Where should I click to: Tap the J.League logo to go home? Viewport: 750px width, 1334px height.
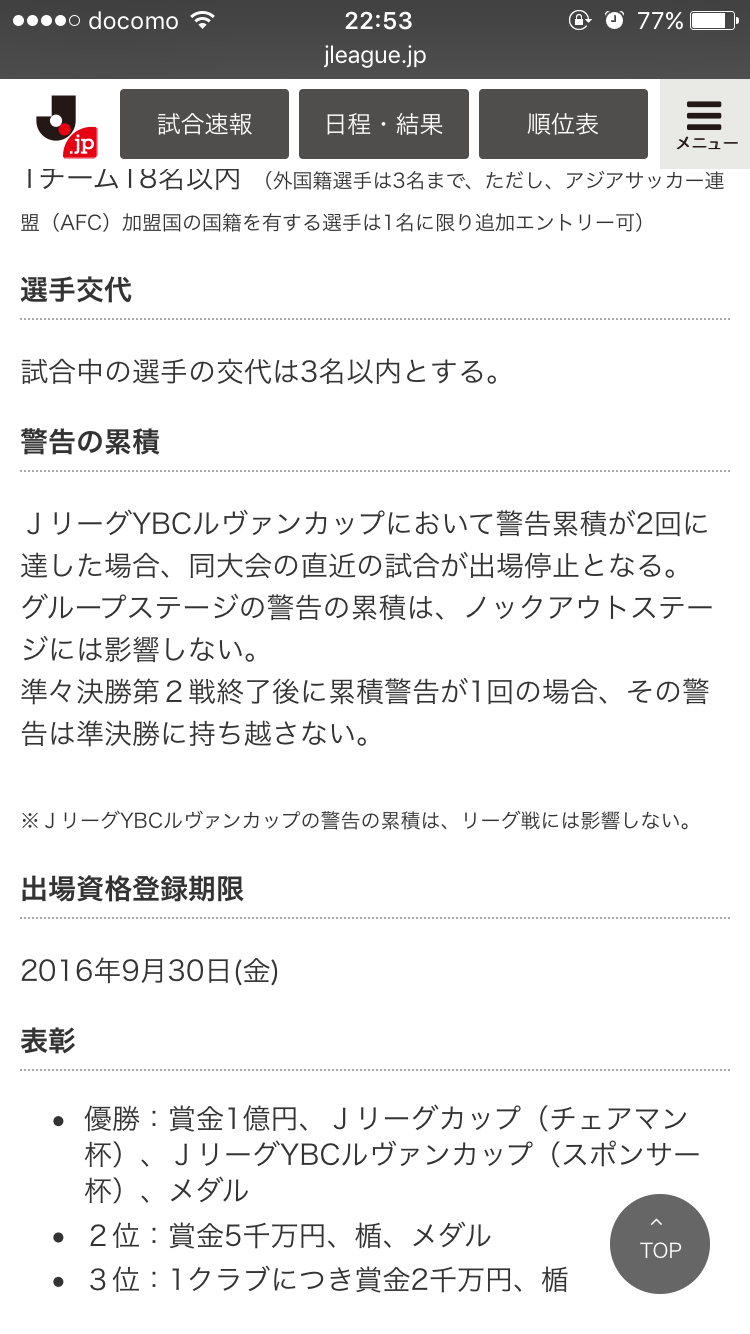(x=65, y=126)
